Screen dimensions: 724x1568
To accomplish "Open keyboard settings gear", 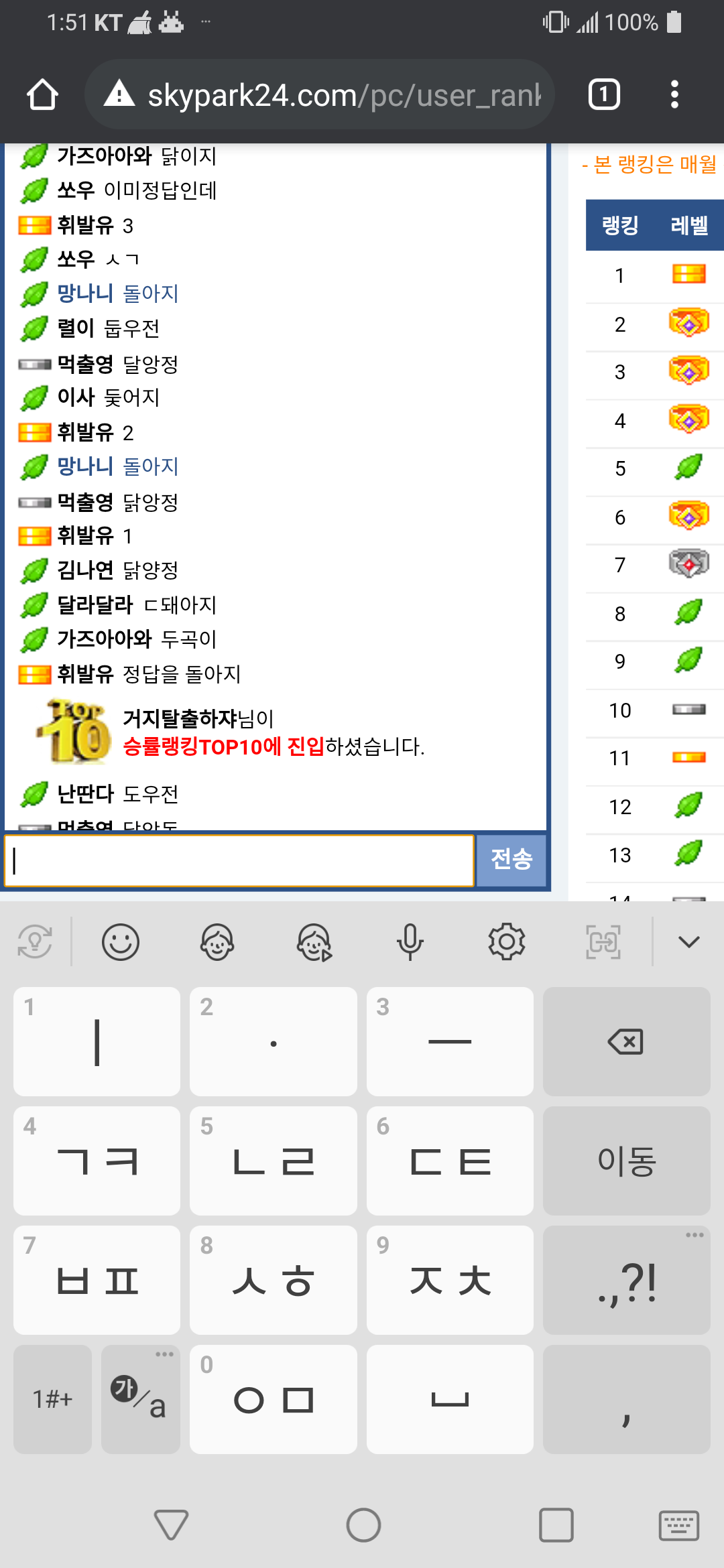I will coord(506,942).
